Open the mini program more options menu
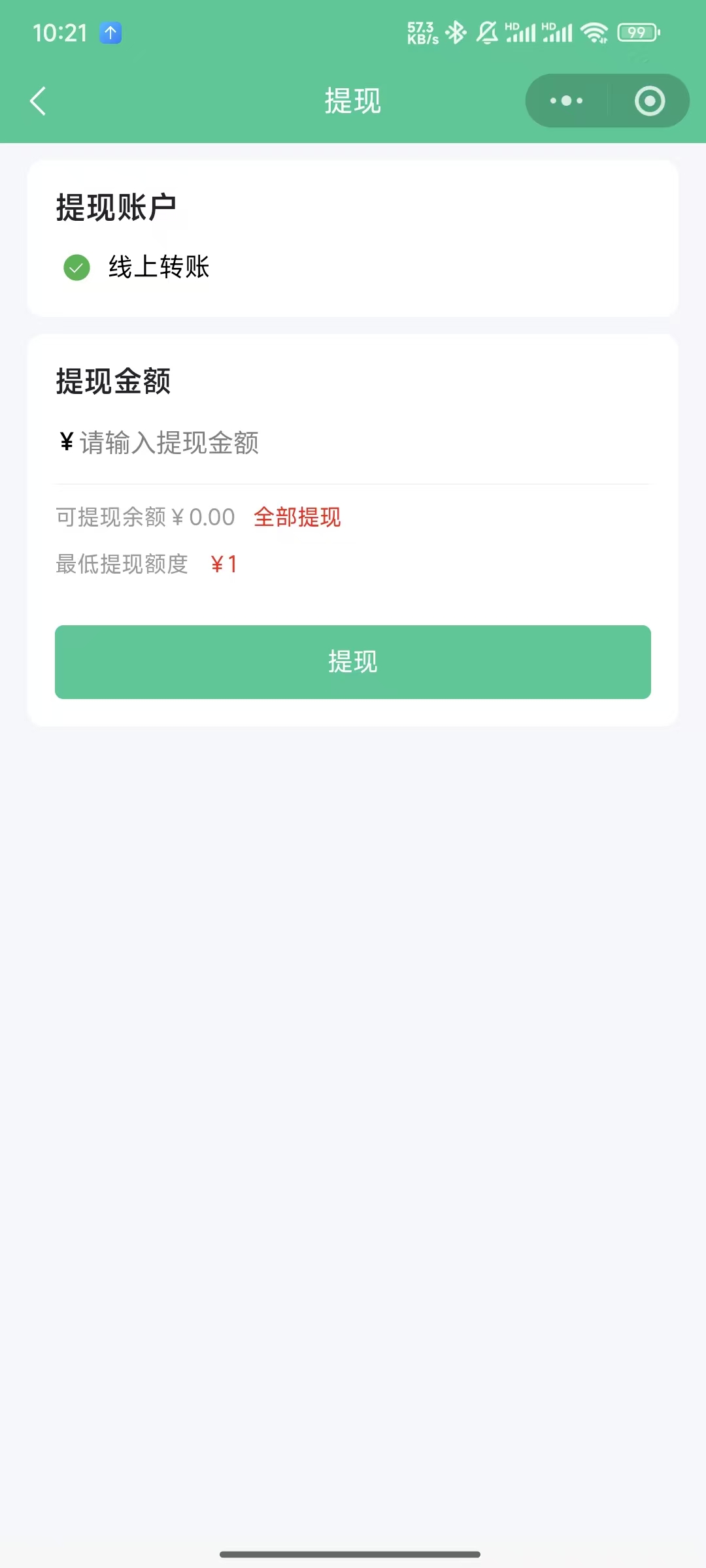The width and height of the screenshot is (706, 1568). coord(566,101)
